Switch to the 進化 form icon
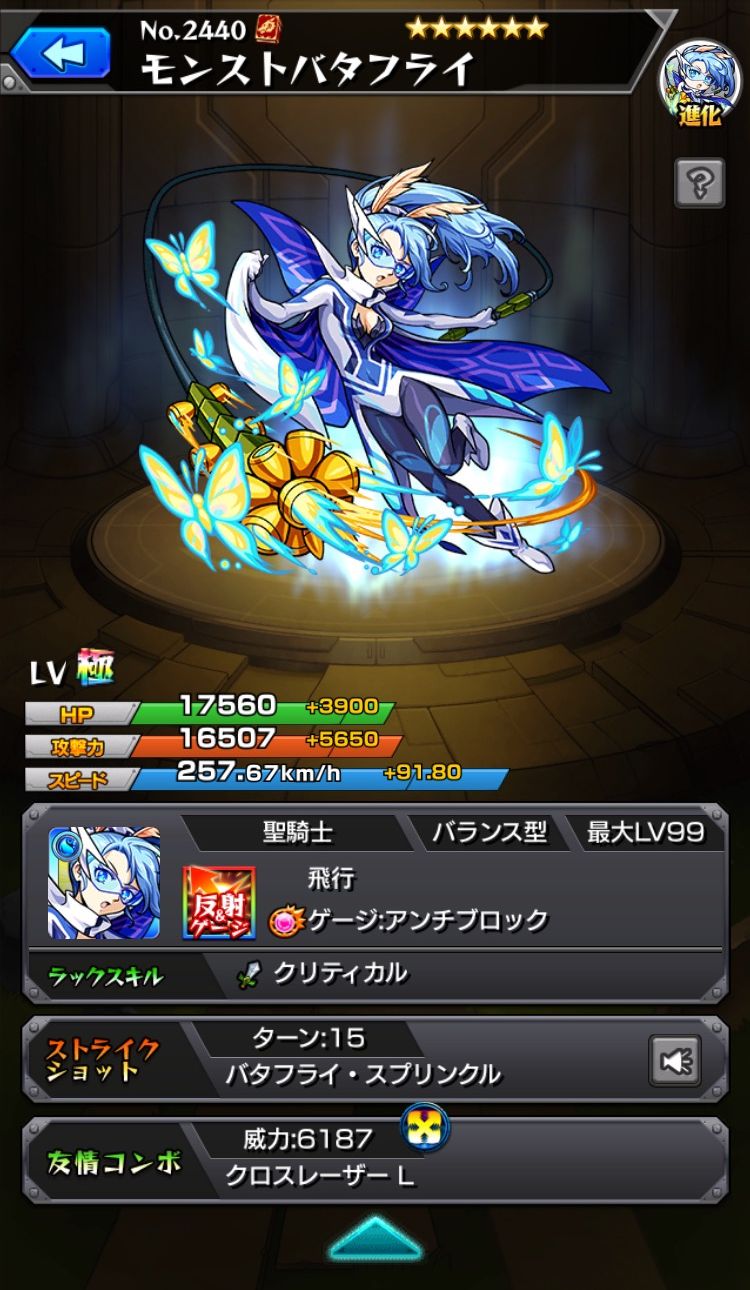 (697, 85)
